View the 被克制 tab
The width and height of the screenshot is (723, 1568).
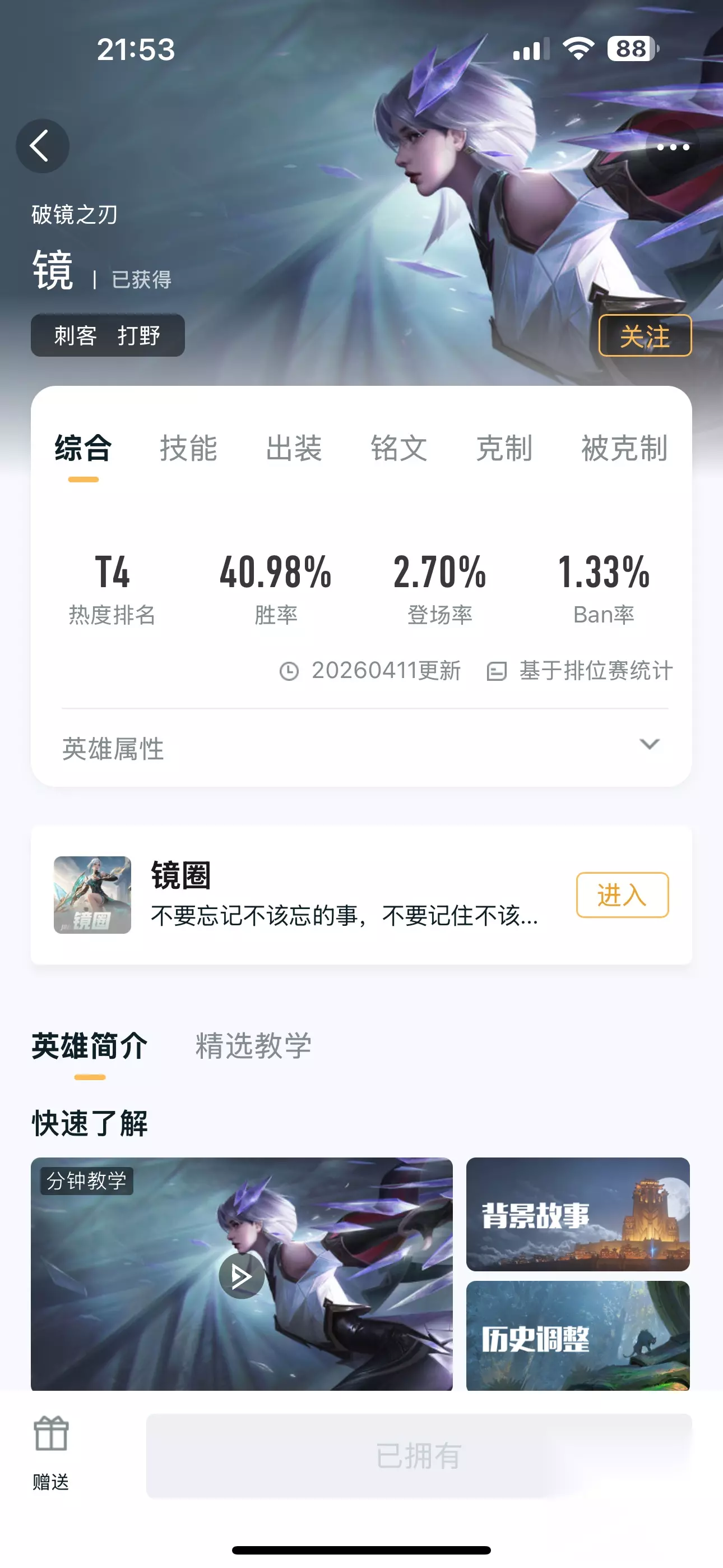624,448
